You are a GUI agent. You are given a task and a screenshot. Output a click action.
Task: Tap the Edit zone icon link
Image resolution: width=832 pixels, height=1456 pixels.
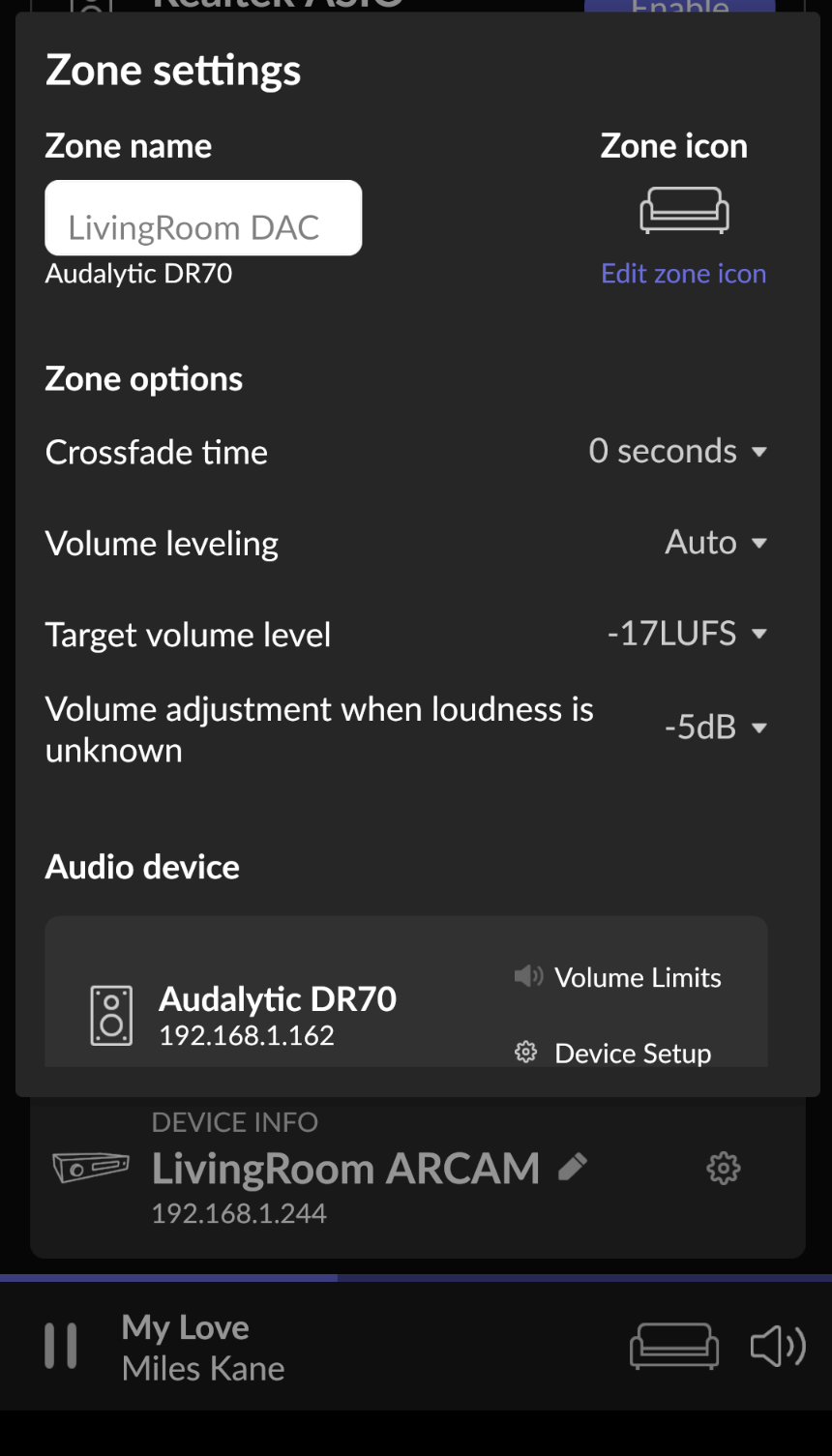683,274
